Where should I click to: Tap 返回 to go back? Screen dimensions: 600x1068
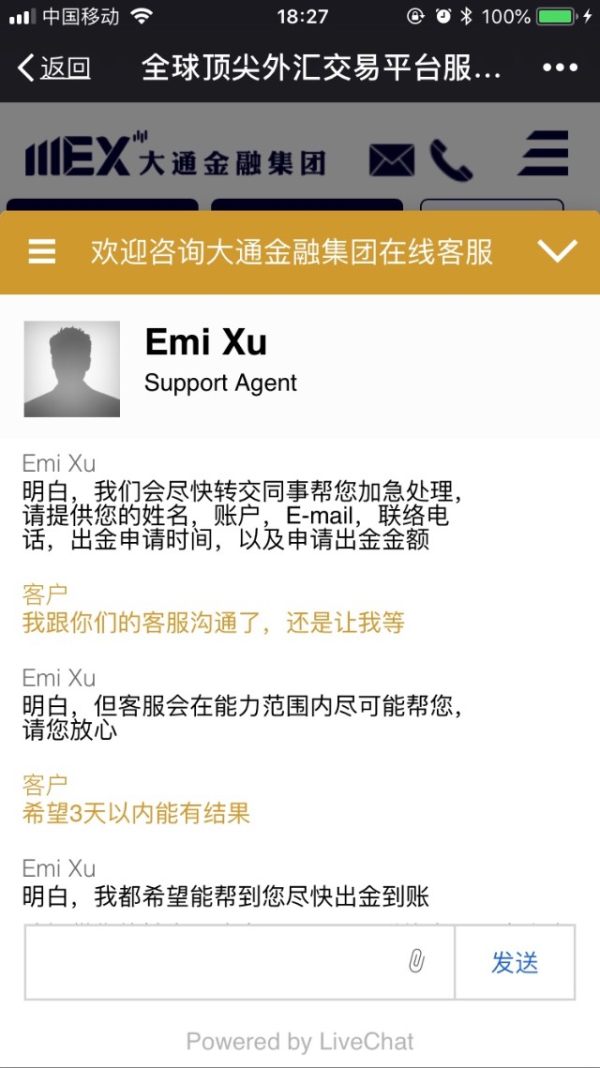54,68
